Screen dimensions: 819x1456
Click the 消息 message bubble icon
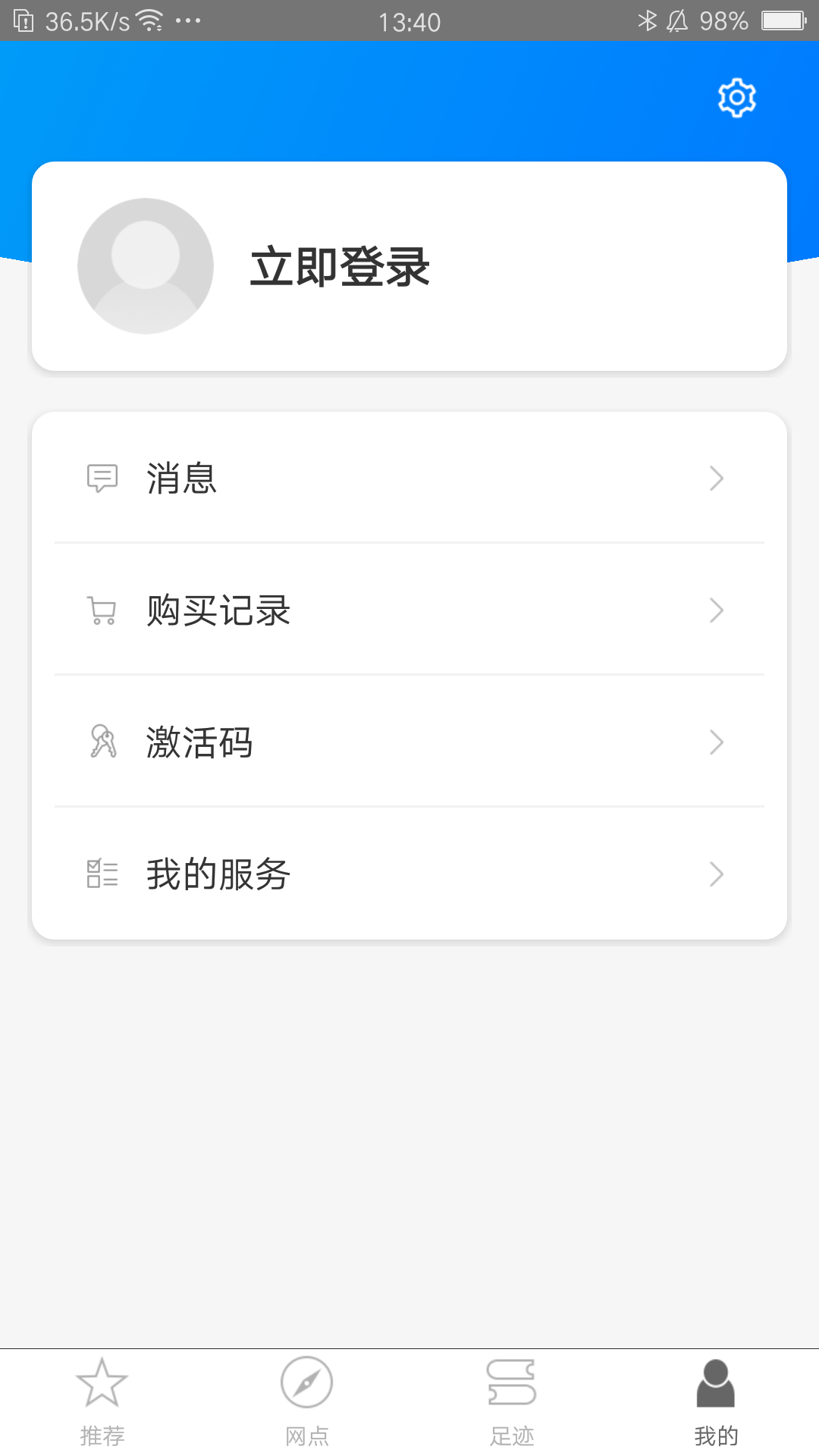(x=103, y=478)
